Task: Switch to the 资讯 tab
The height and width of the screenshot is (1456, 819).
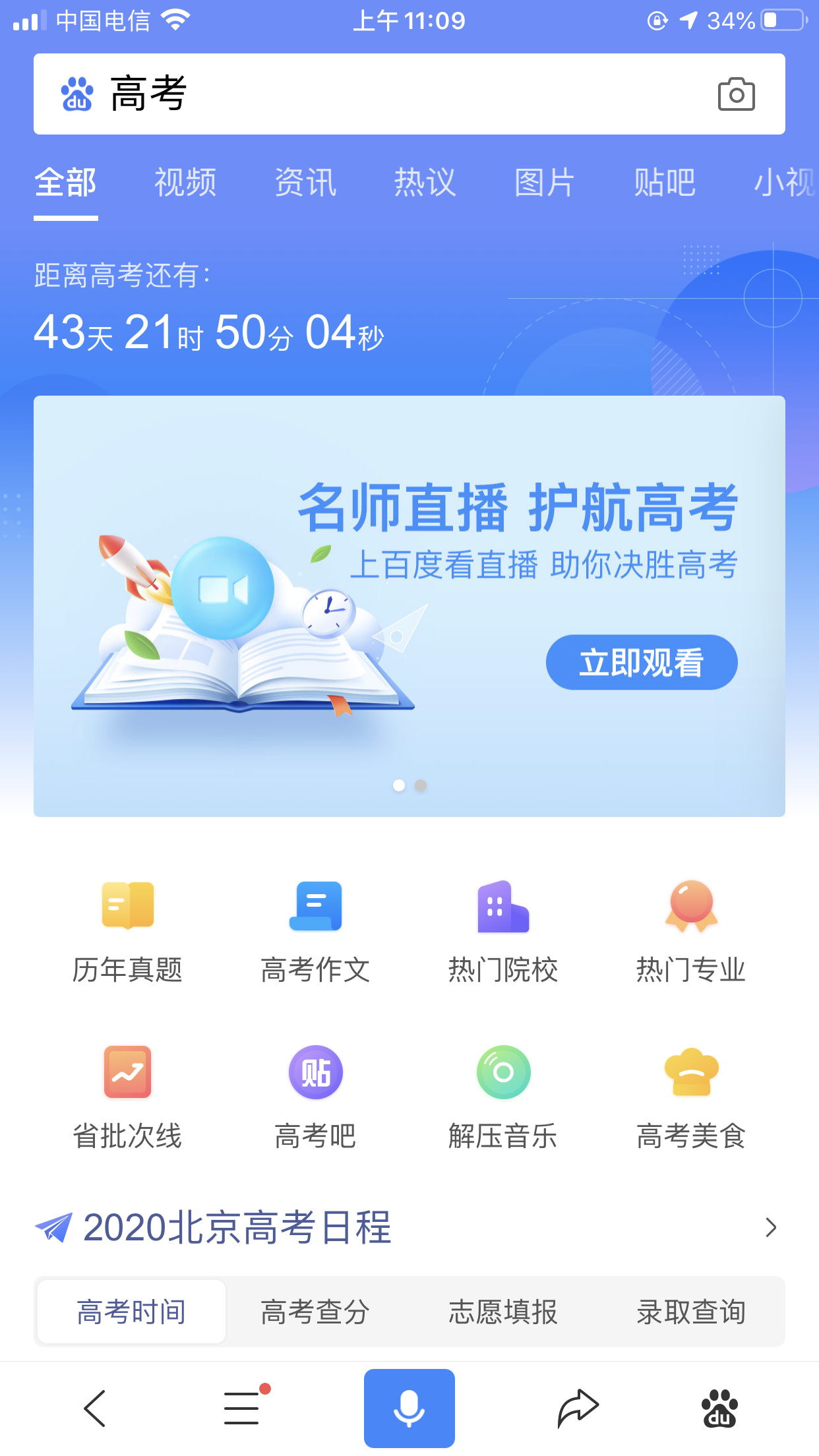Action: [x=305, y=183]
